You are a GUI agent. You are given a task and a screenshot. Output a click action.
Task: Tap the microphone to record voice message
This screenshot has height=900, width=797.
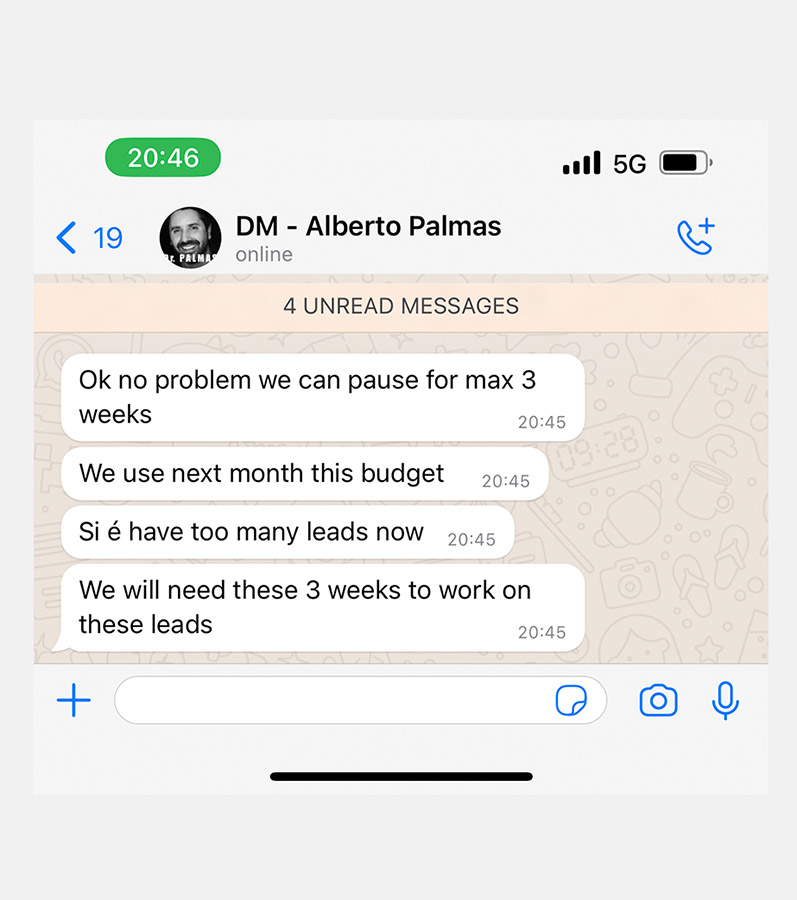coord(725,700)
